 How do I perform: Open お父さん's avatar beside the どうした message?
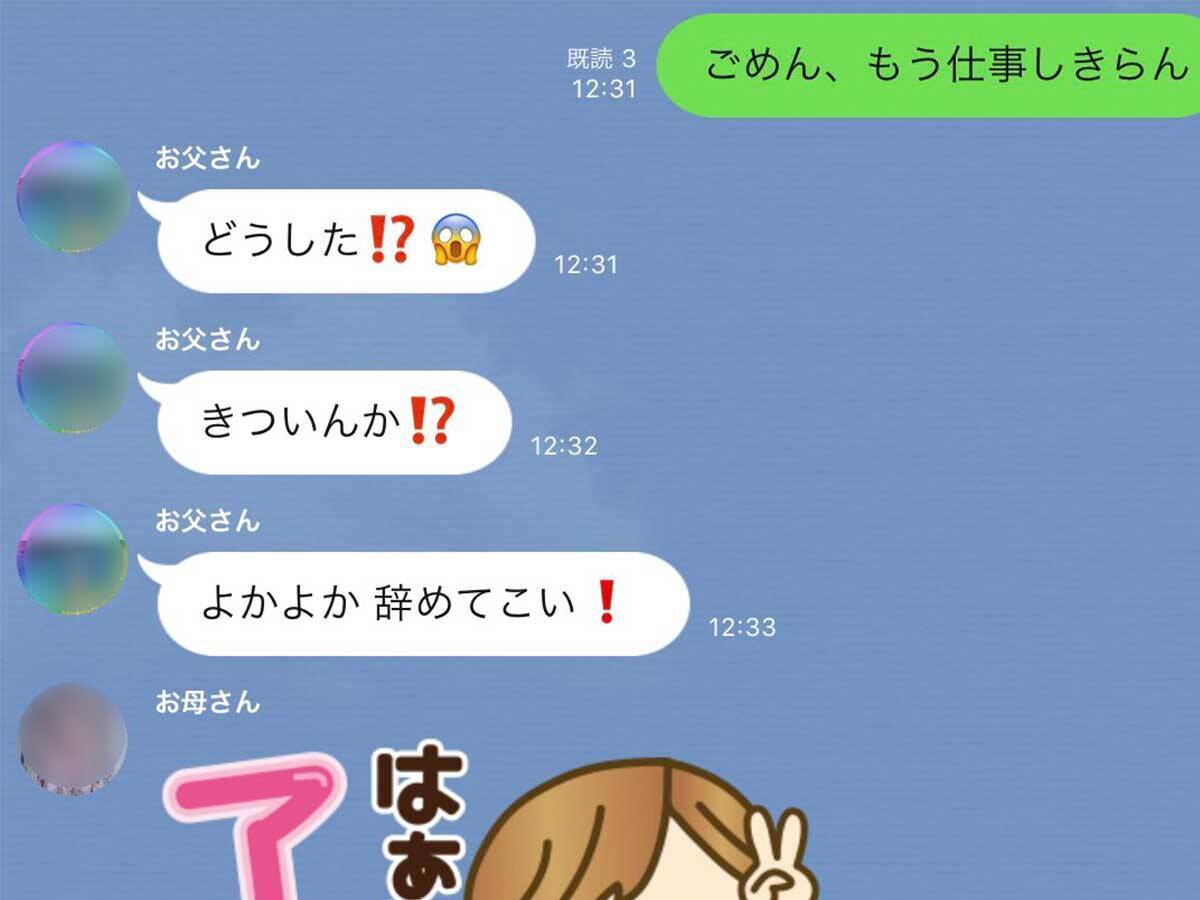[73, 197]
